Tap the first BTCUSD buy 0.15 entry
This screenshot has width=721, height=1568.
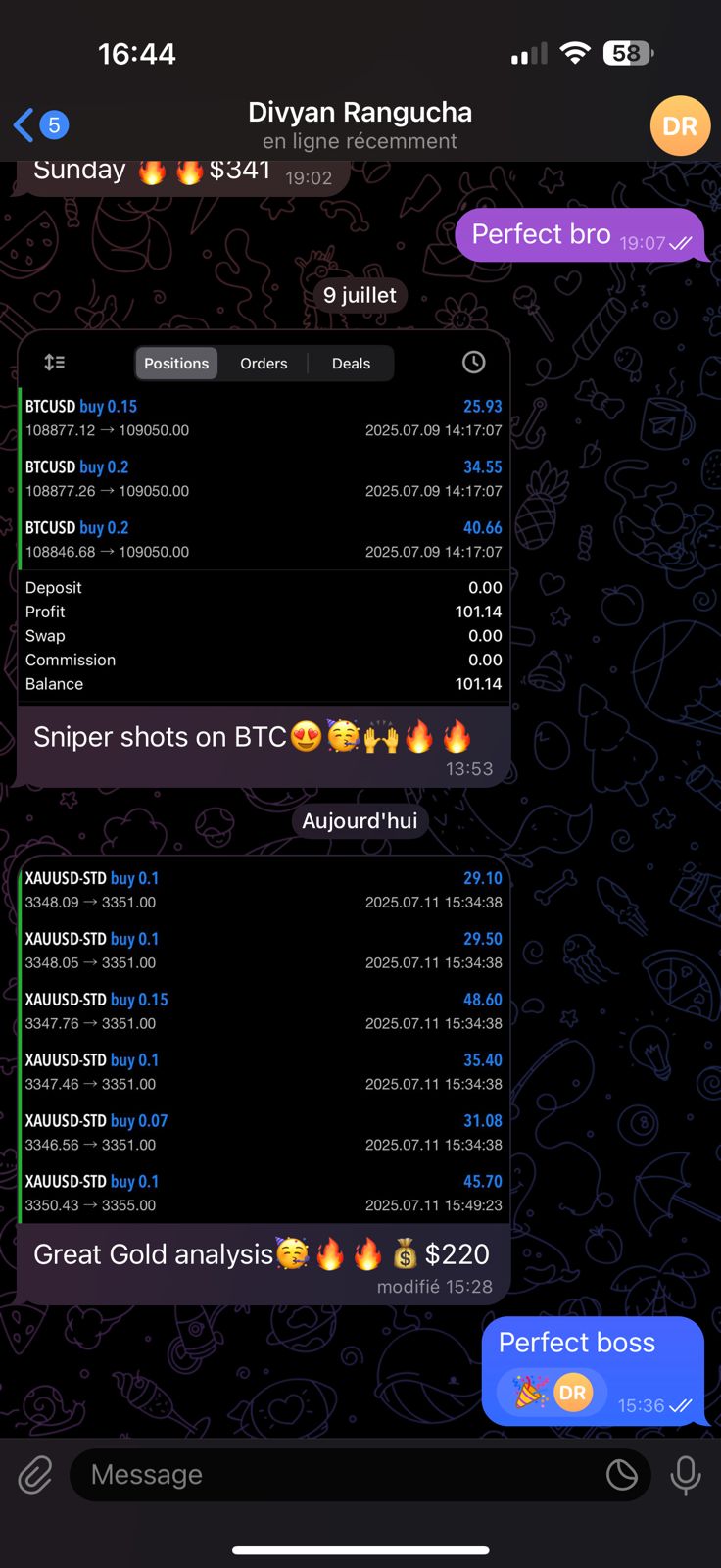coord(264,416)
